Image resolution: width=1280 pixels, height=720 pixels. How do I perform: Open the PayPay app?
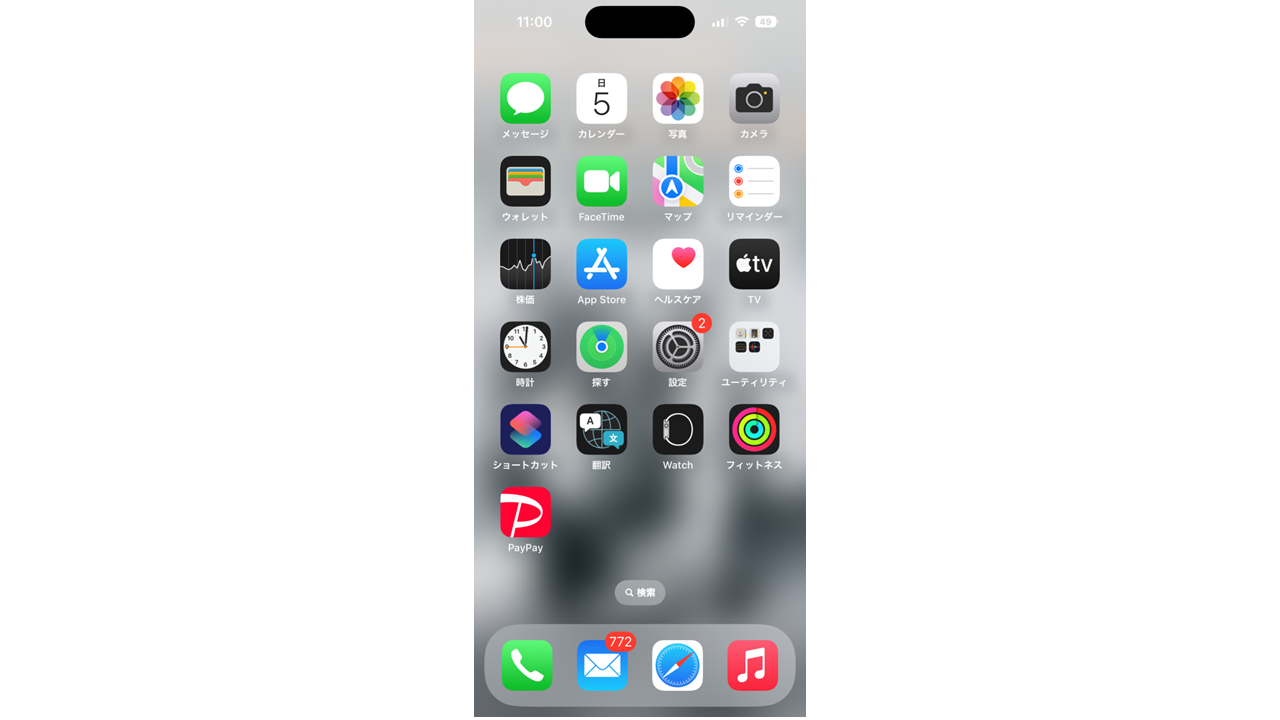pos(525,513)
